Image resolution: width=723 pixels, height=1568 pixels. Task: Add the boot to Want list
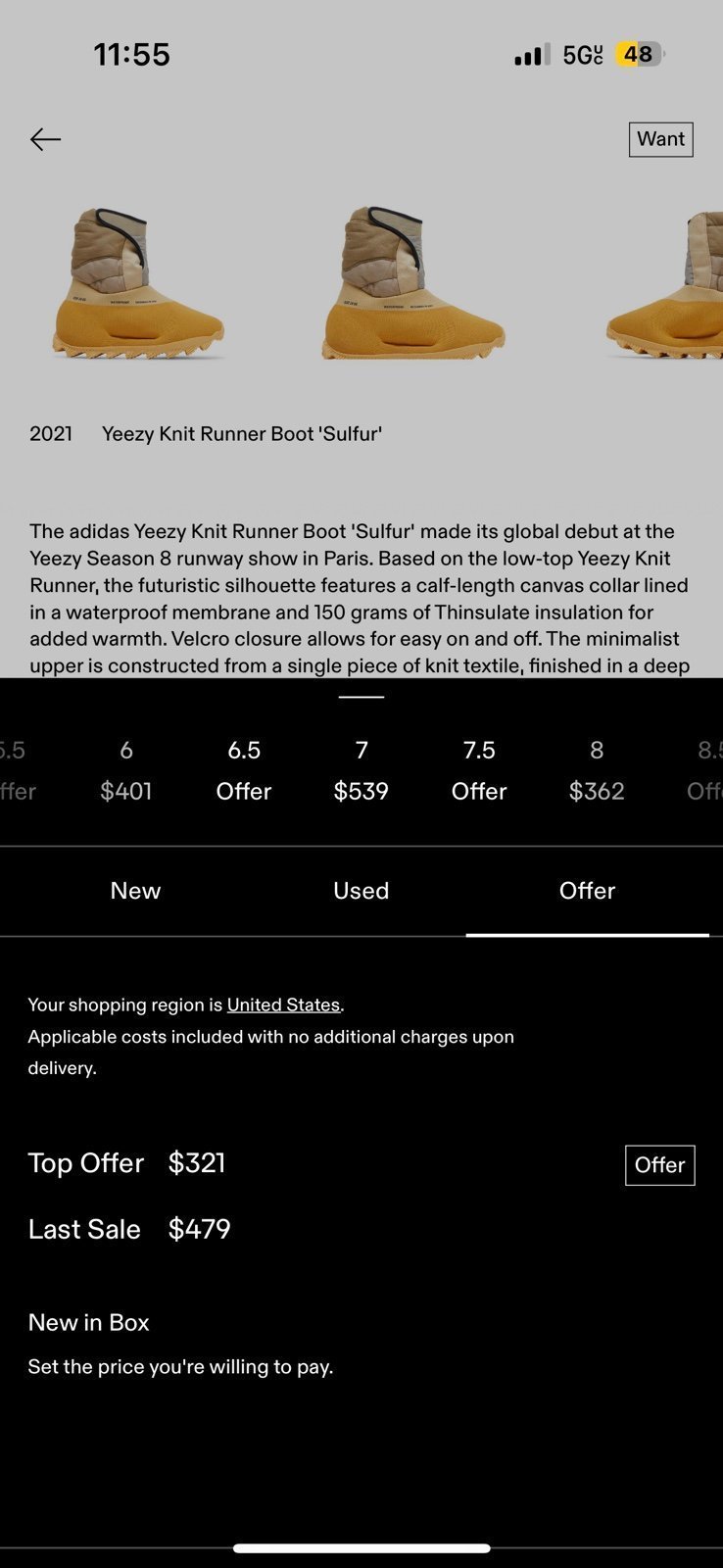tap(660, 139)
